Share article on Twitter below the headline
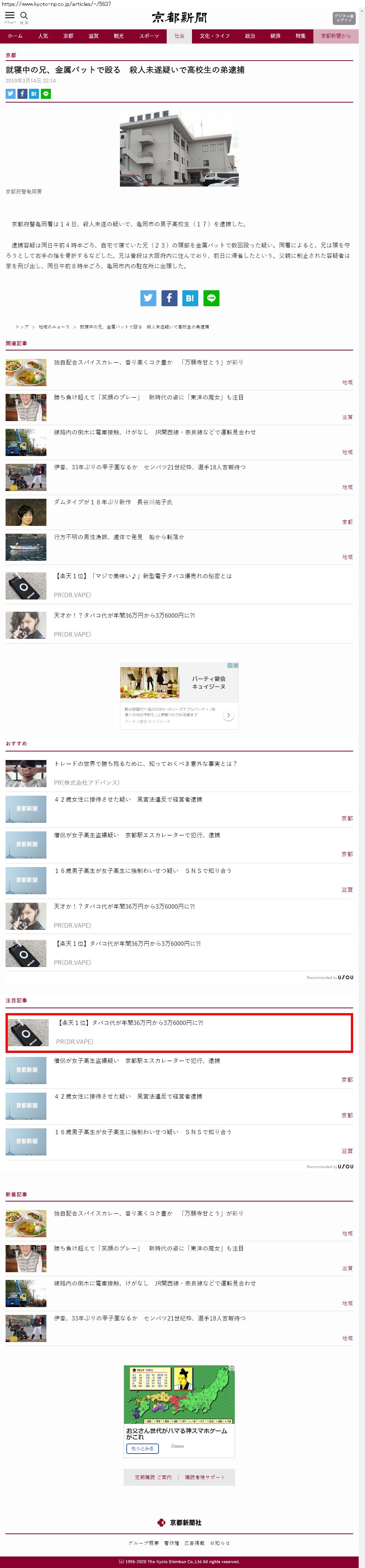The image size is (365, 1568). point(10,94)
